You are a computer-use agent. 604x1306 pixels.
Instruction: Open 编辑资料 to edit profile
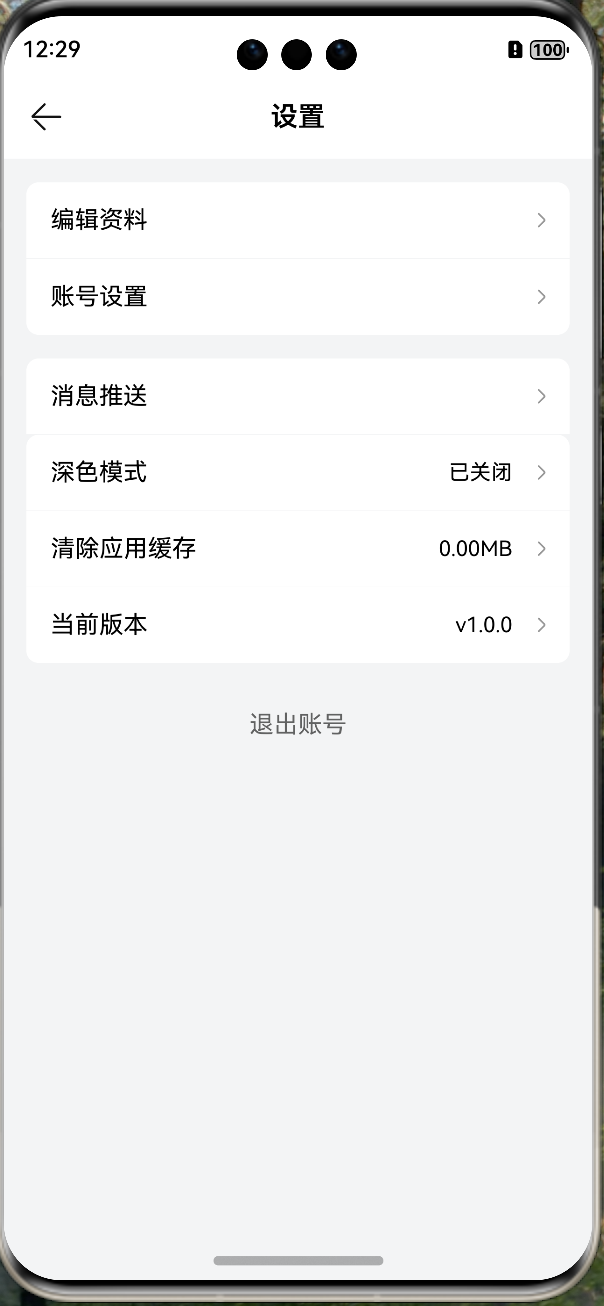pyautogui.click(x=297, y=220)
